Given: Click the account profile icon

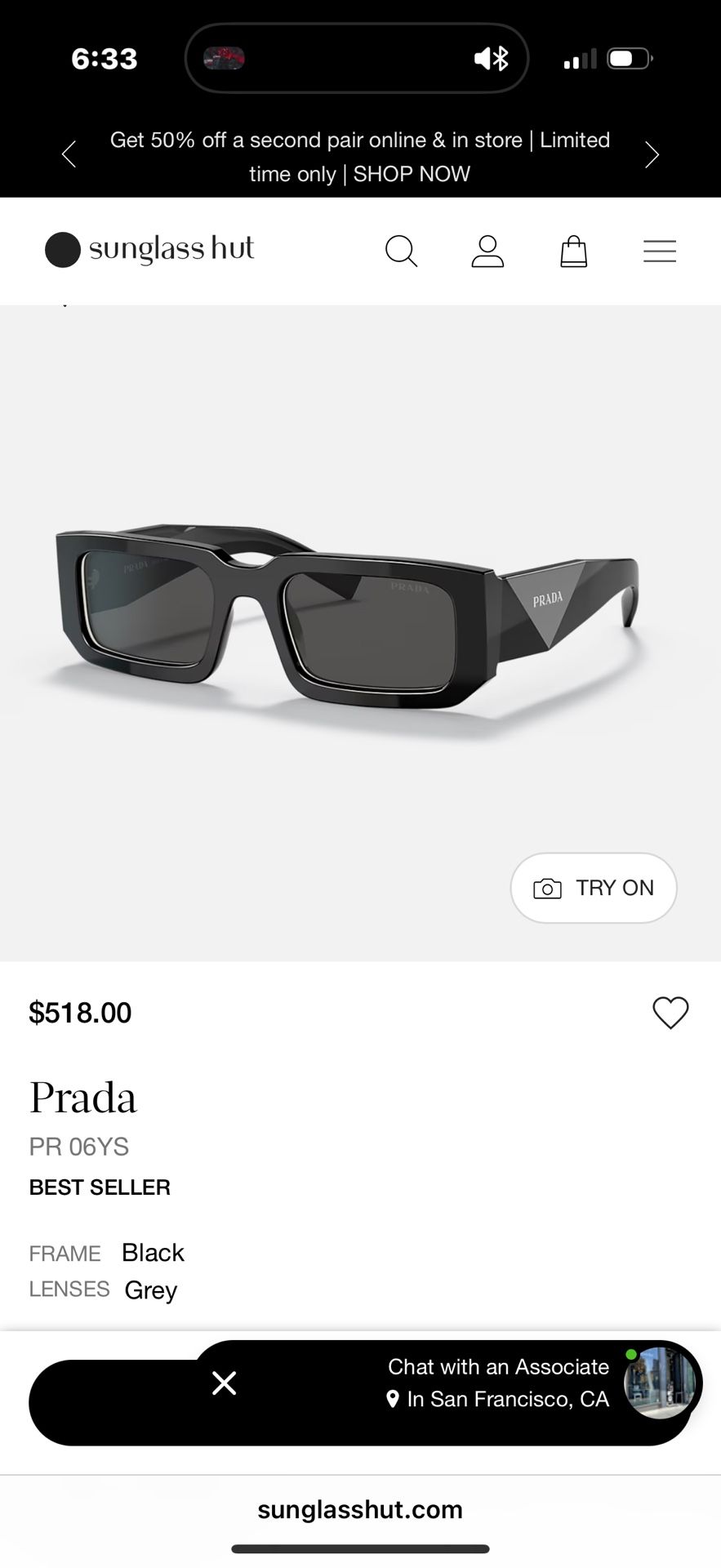Looking at the screenshot, I should (487, 251).
